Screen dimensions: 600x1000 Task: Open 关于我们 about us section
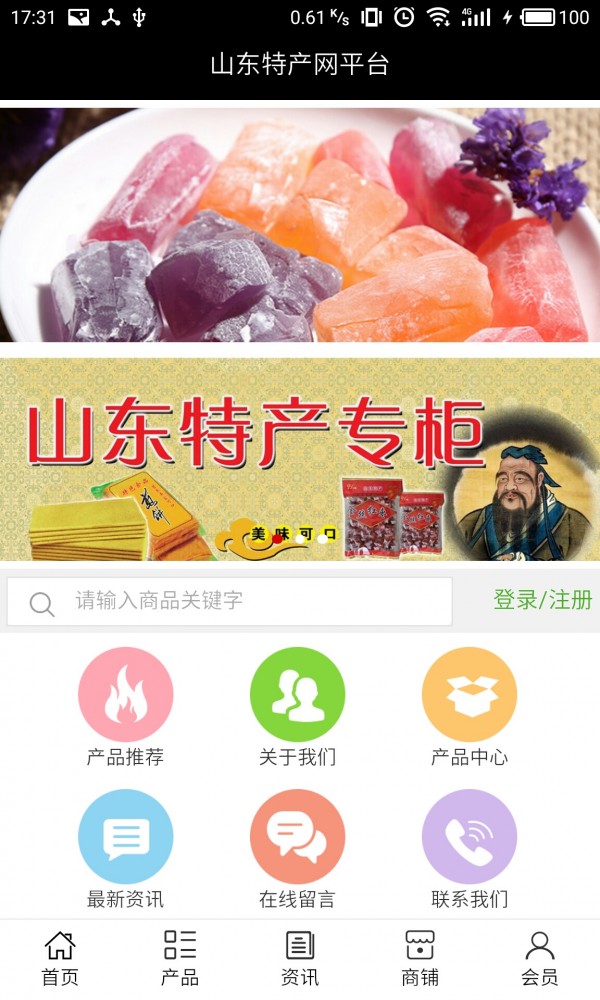click(x=297, y=696)
